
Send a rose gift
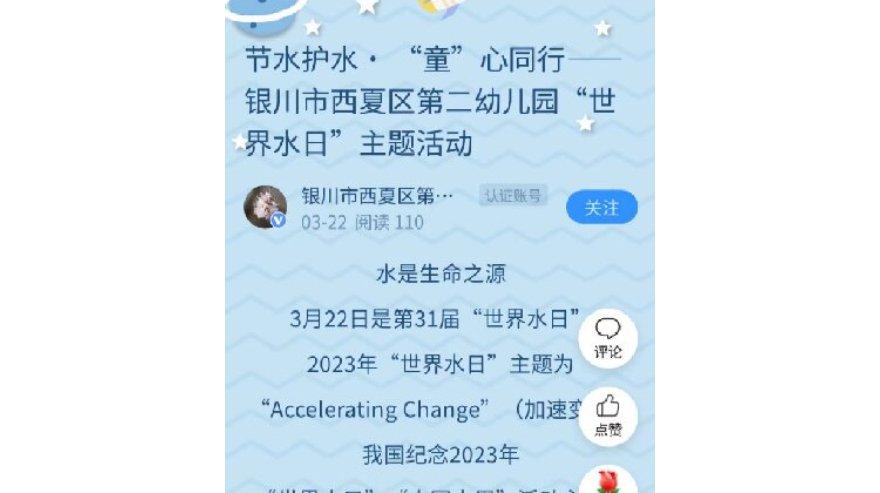pos(608,482)
